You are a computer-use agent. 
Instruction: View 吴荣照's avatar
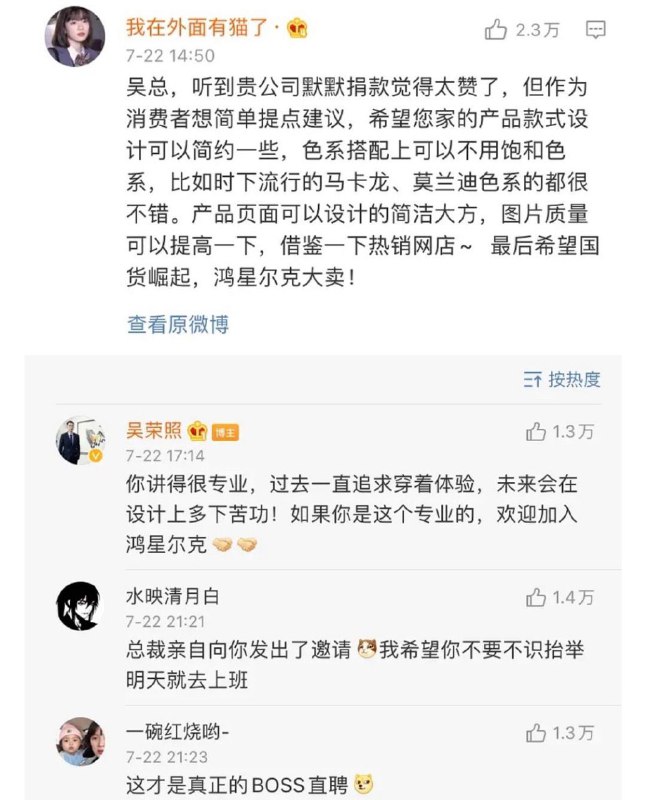pyautogui.click(x=79, y=440)
